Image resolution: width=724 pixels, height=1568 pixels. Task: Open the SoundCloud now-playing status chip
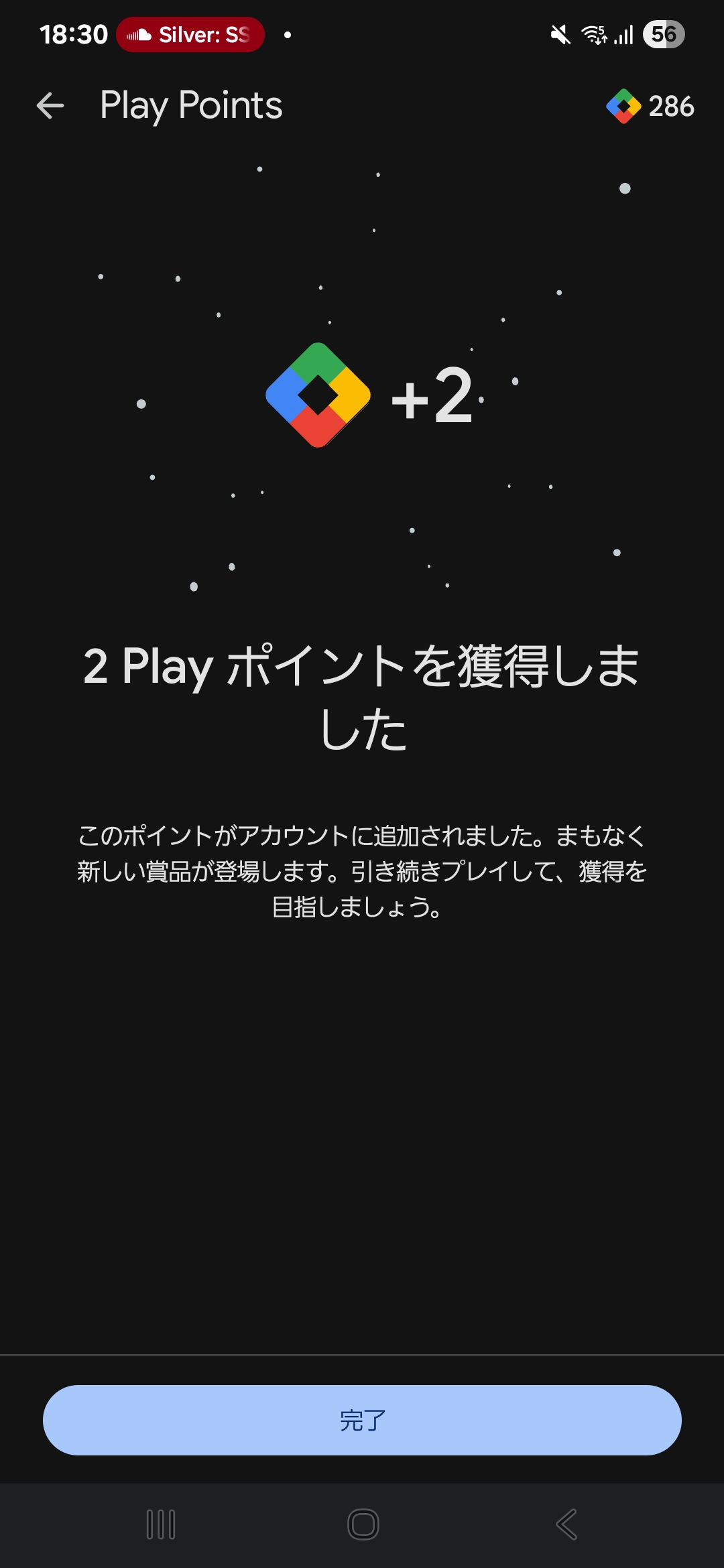click(190, 35)
